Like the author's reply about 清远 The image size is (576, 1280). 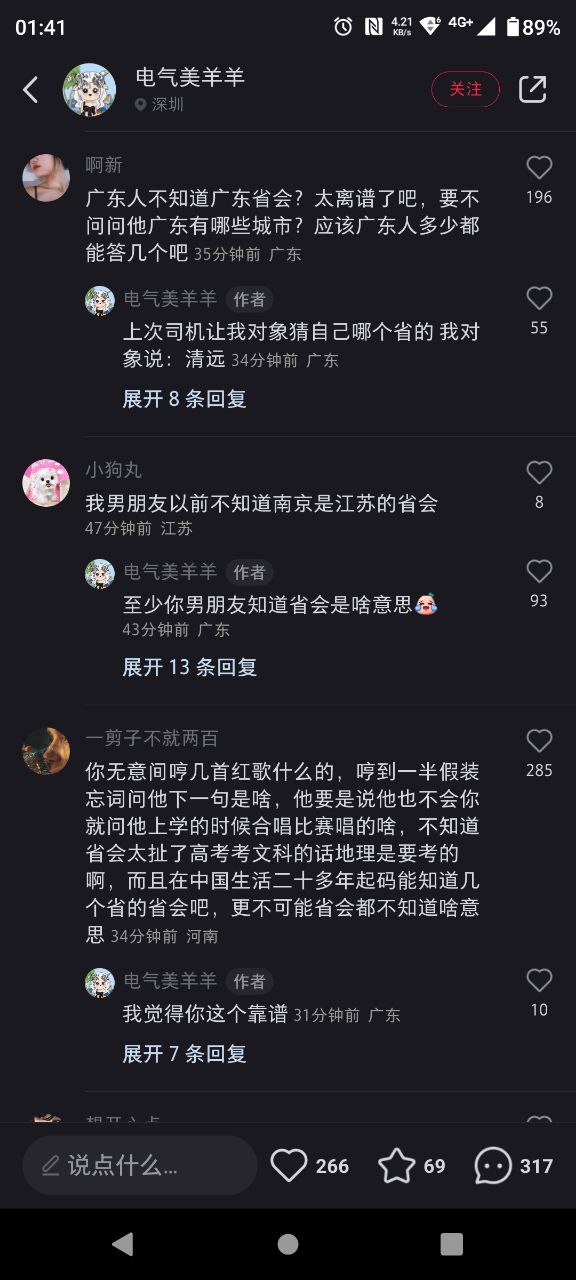539,298
